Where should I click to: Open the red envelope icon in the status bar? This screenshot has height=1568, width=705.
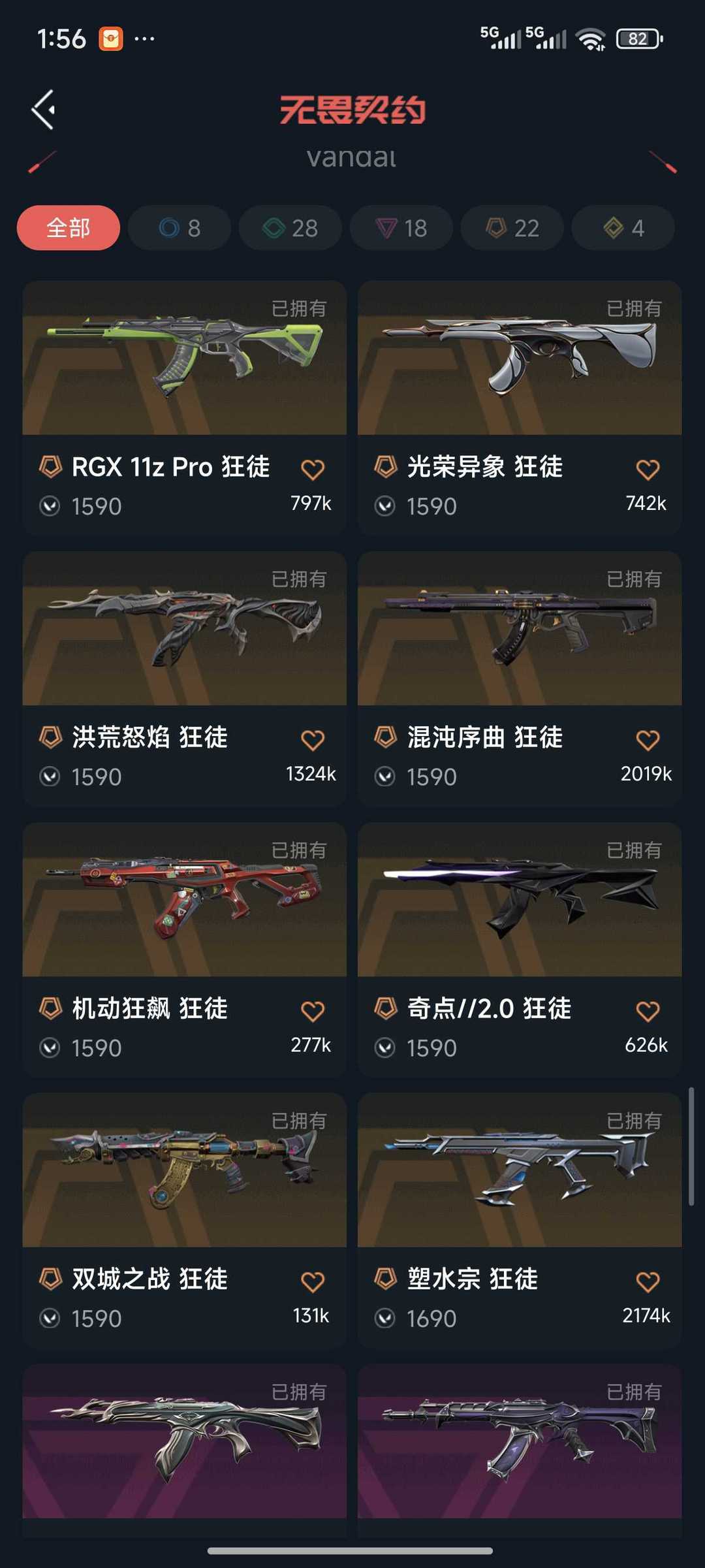[112, 38]
